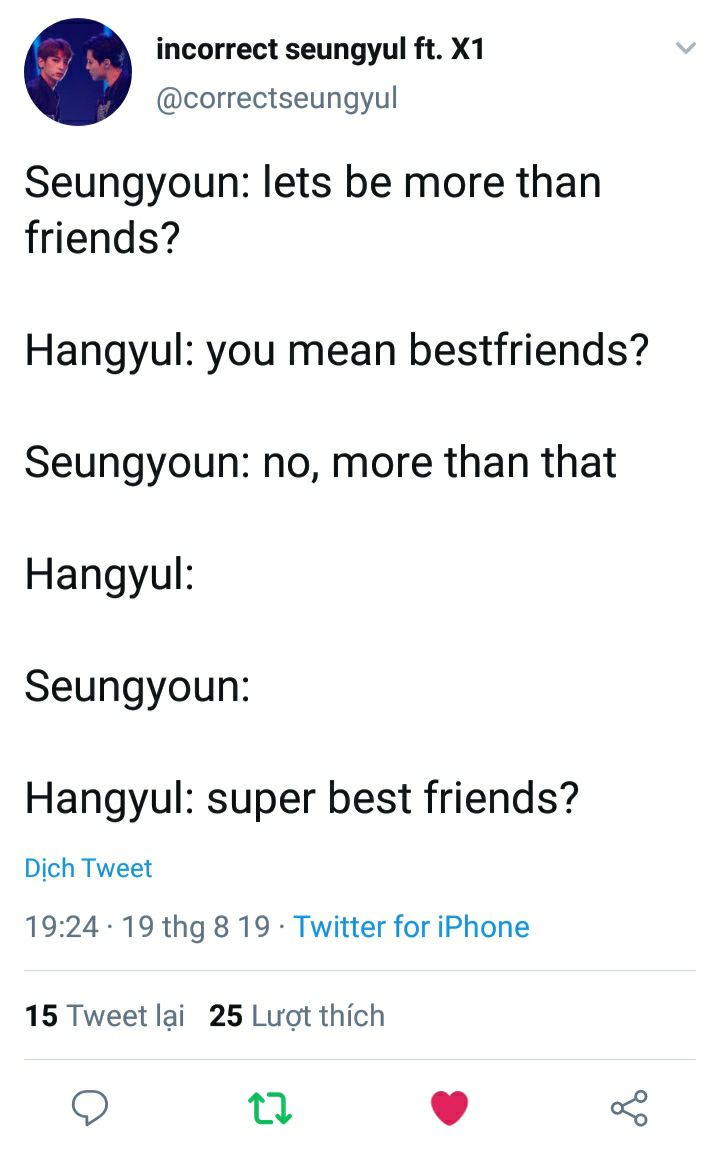Open the @correctseungyul account name

tap(276, 98)
